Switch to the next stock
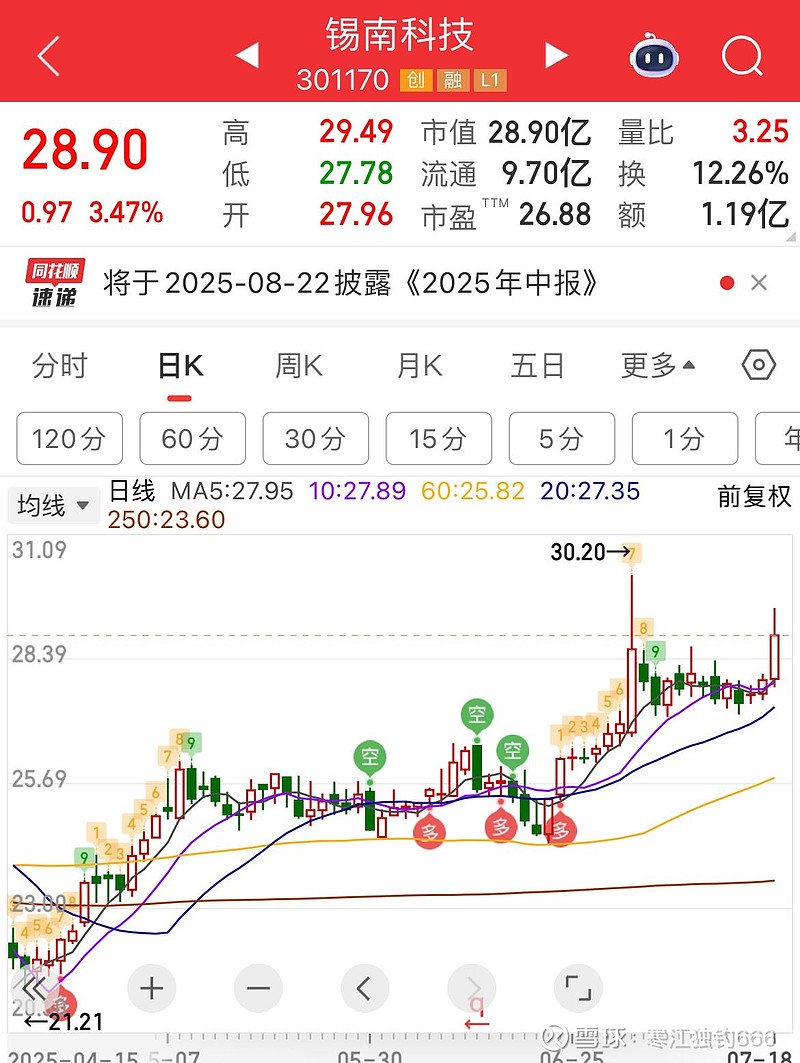The height and width of the screenshot is (1063, 800). point(557,55)
